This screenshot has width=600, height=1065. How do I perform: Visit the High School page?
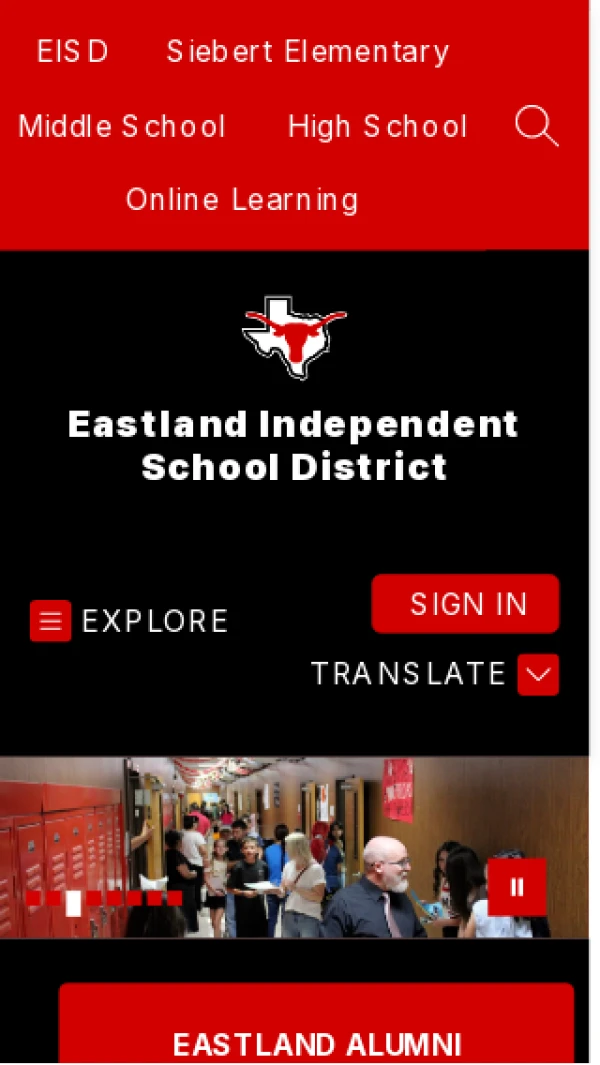click(x=377, y=126)
